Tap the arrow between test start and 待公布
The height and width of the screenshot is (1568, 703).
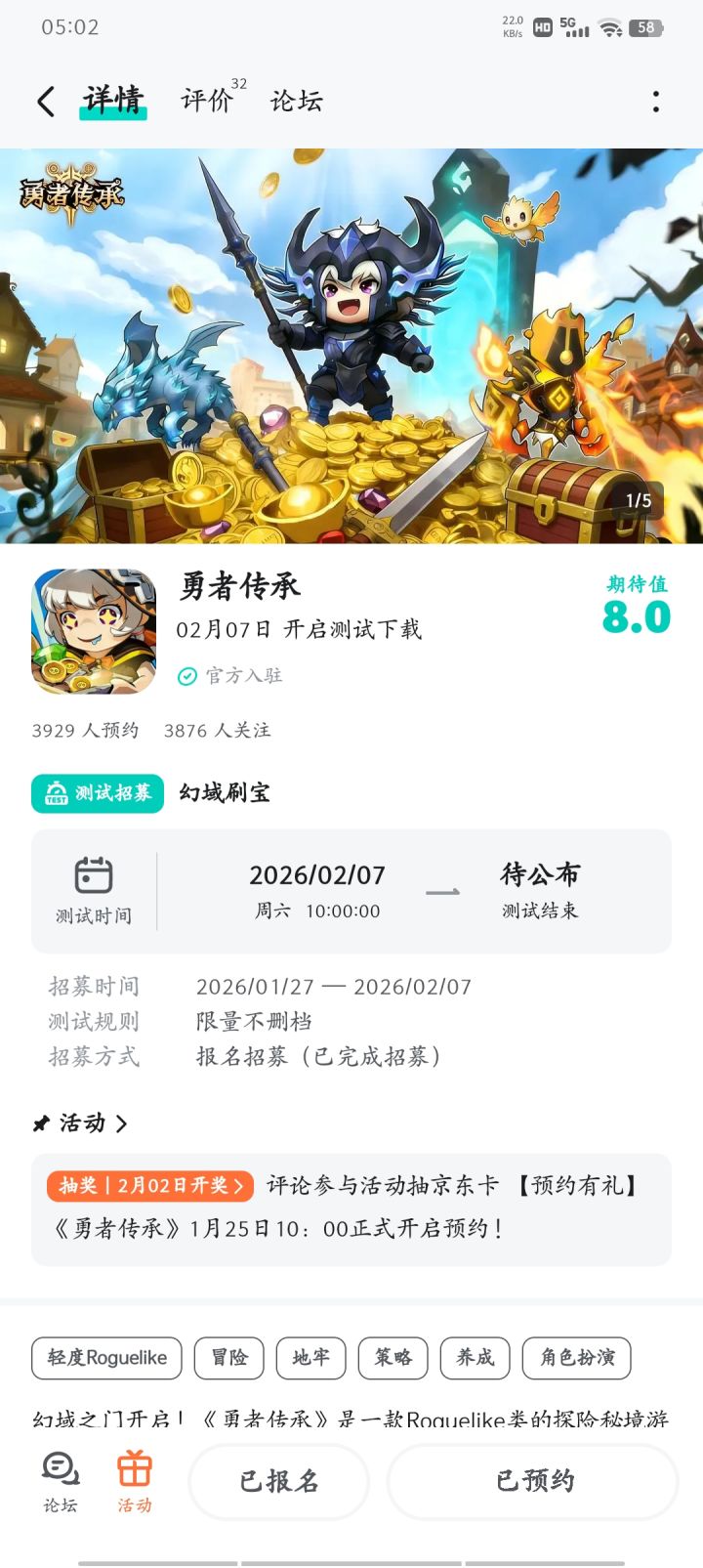pos(444,890)
